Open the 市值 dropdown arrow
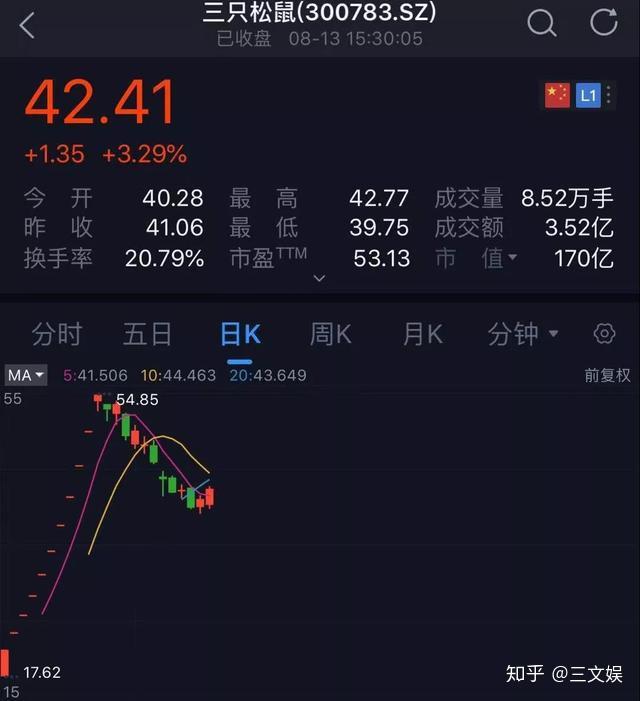Screen dimensions: 640x701 coord(513,258)
